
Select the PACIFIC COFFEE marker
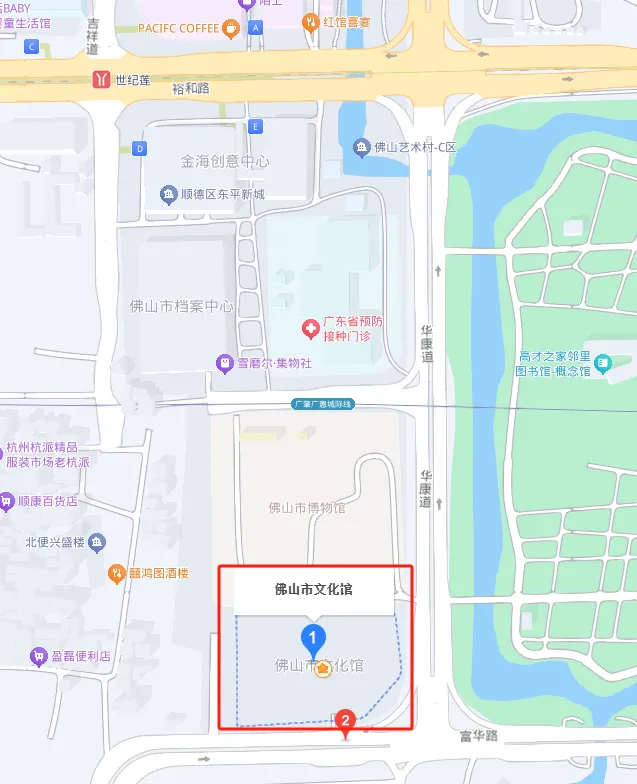230,28
